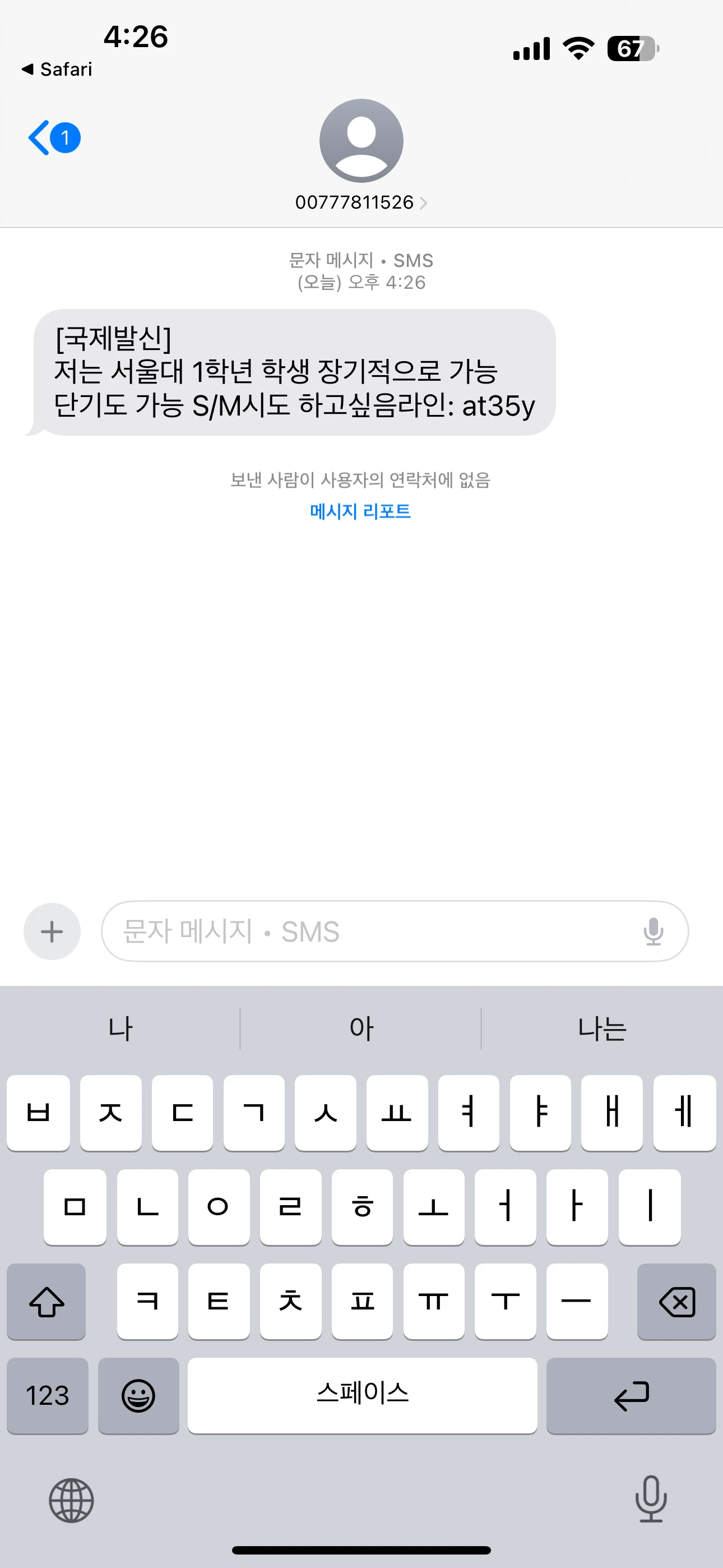The image size is (723, 1568).
Task: Tap the 메시지 리포트 link
Action: point(360,511)
